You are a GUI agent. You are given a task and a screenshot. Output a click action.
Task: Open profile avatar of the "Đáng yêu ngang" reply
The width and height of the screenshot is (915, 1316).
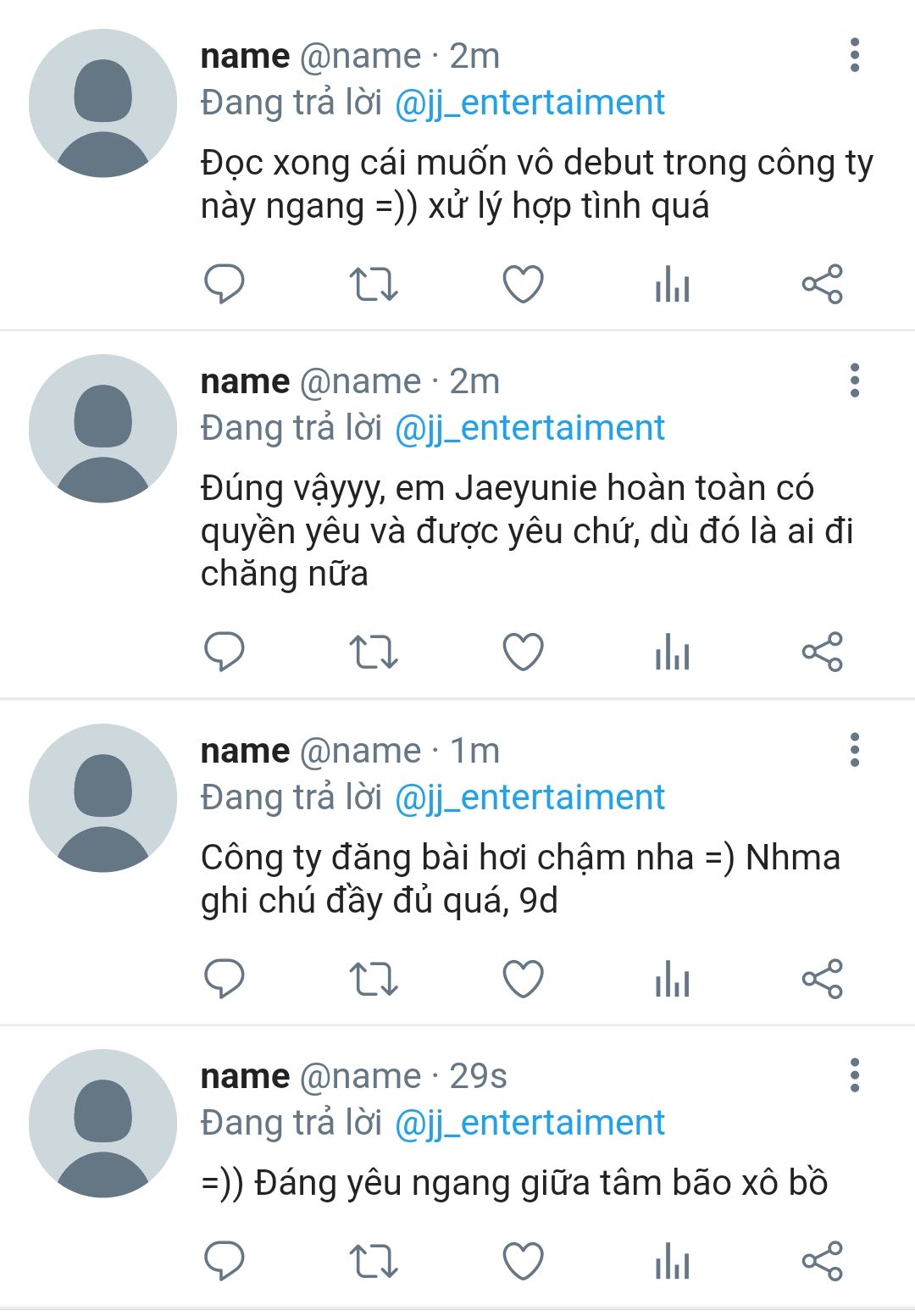point(103,1123)
